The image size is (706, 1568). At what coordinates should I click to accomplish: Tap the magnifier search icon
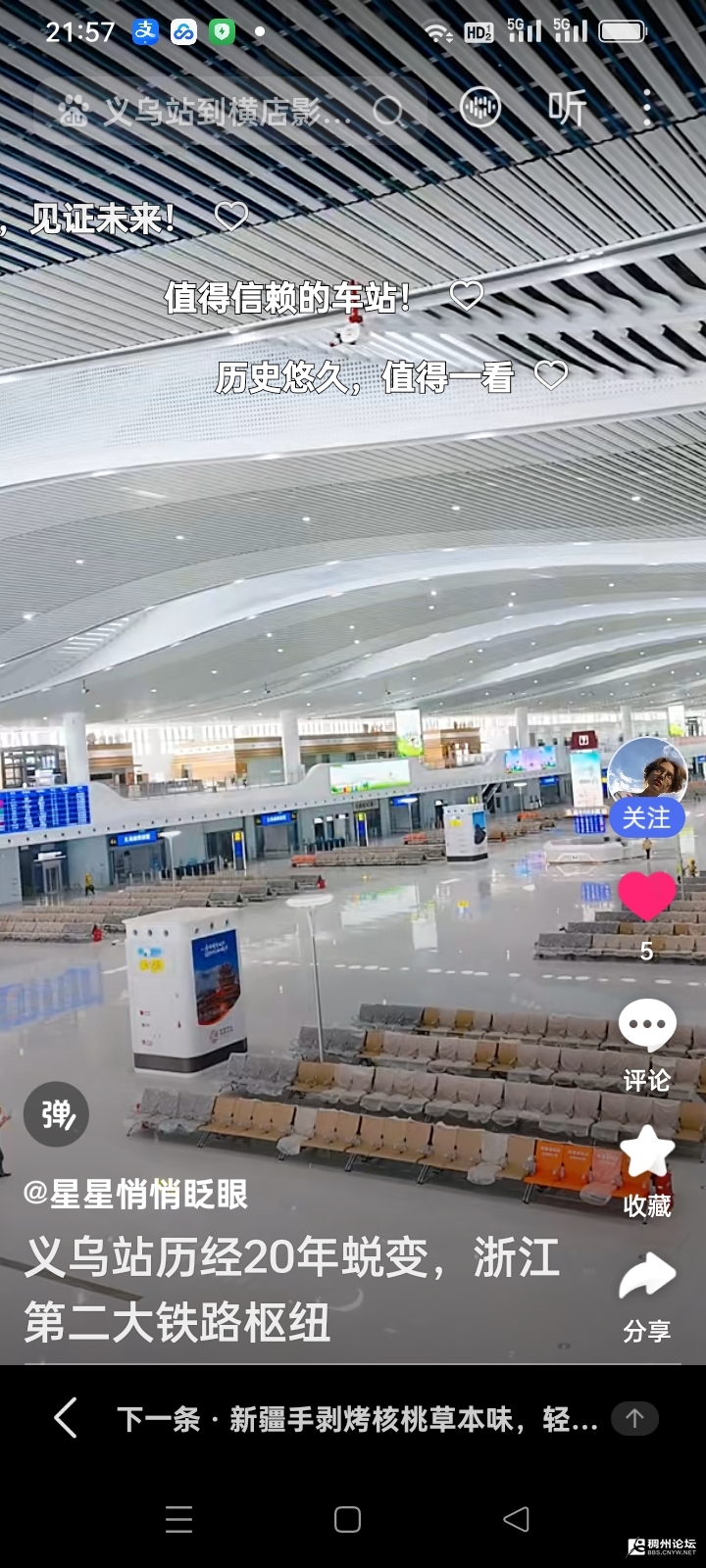(388, 111)
